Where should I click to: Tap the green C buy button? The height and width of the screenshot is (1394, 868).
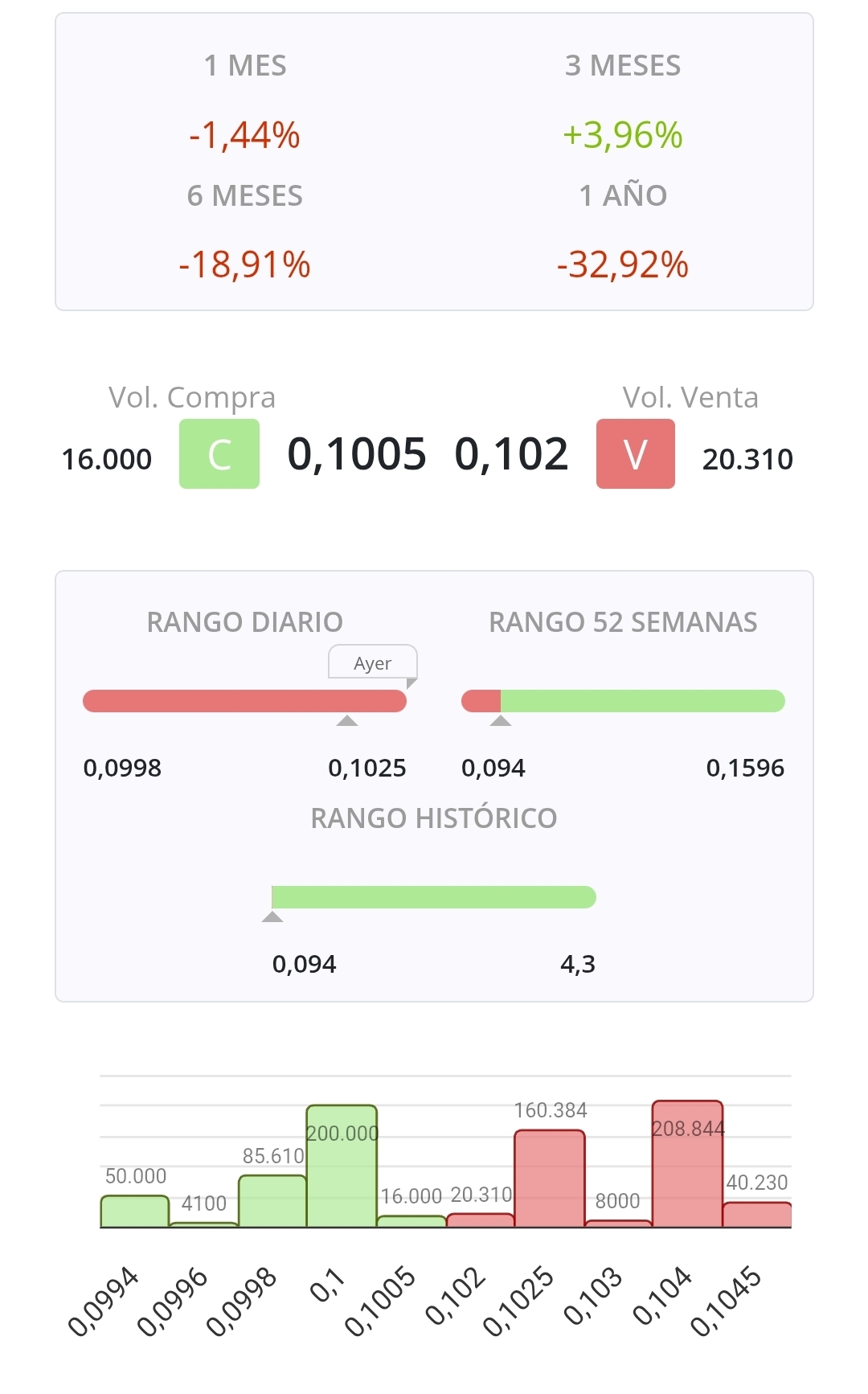(x=219, y=453)
